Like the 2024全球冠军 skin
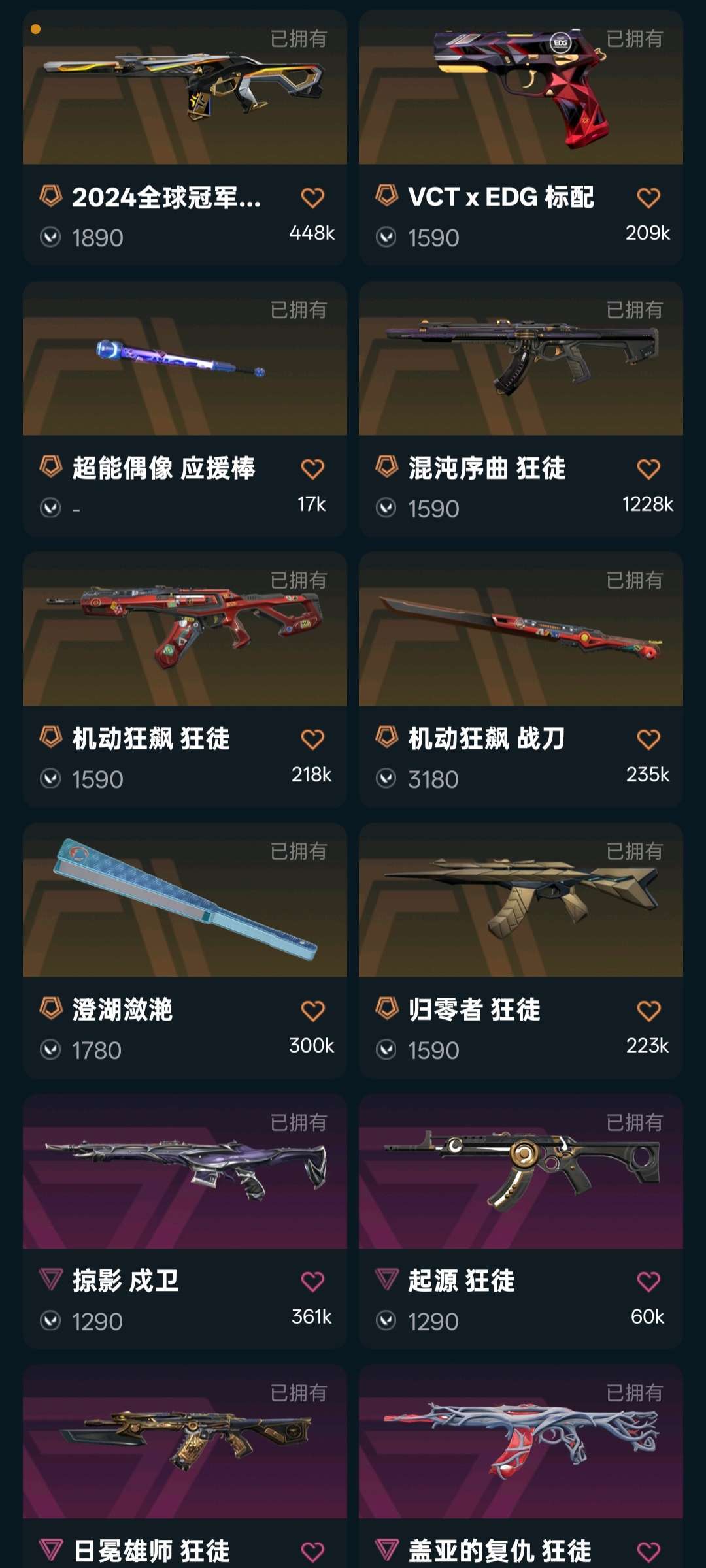 click(312, 198)
